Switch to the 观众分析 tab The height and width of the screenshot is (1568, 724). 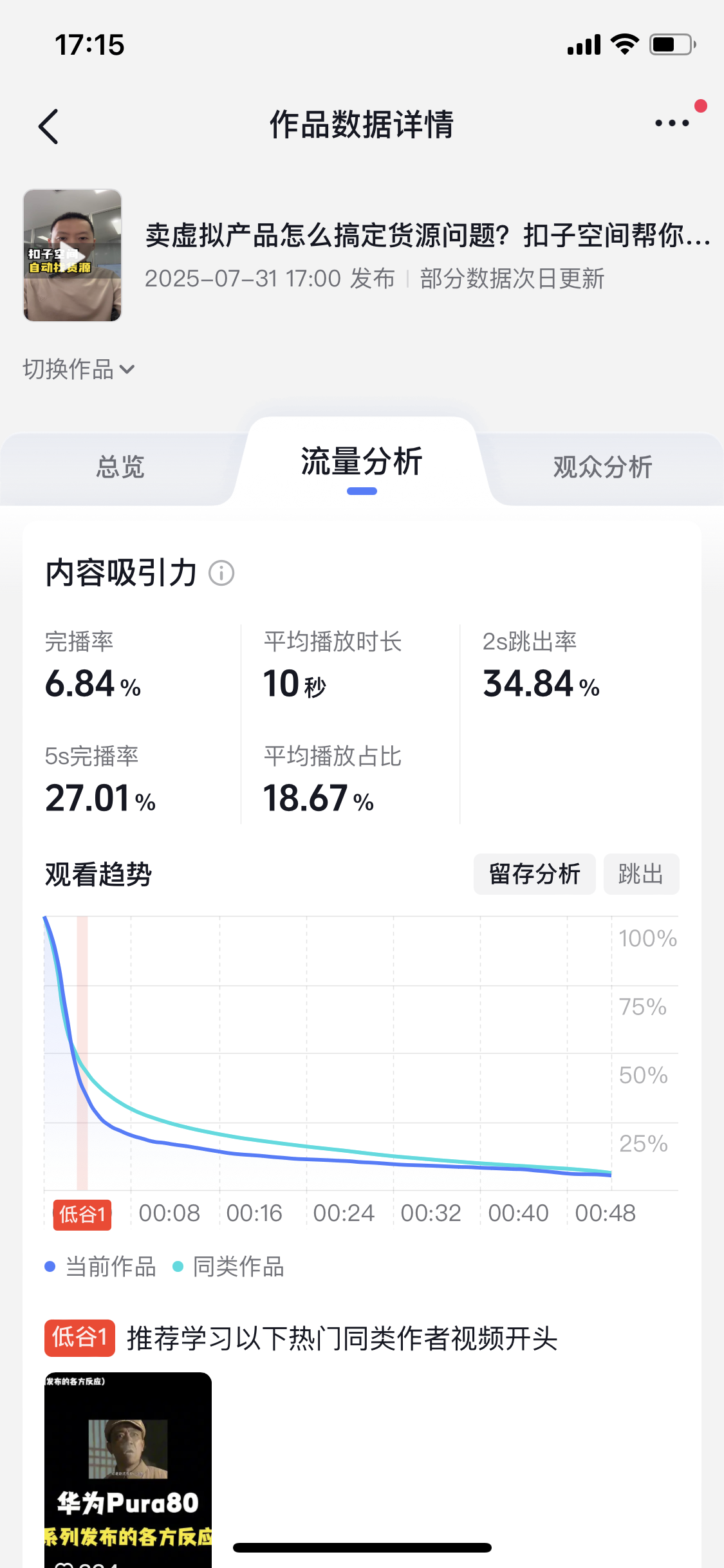click(x=602, y=467)
